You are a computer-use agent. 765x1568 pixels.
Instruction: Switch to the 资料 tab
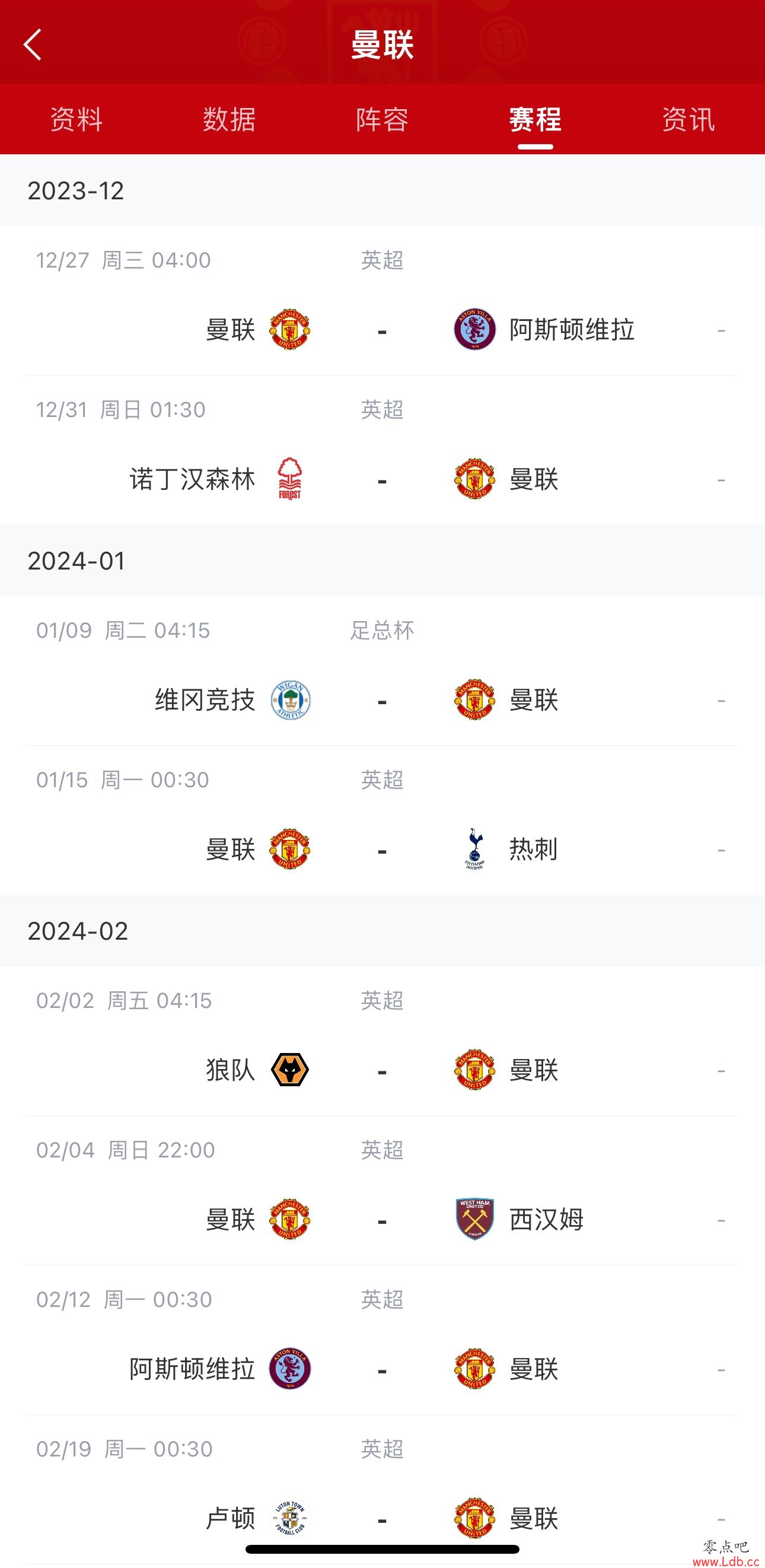[x=76, y=119]
